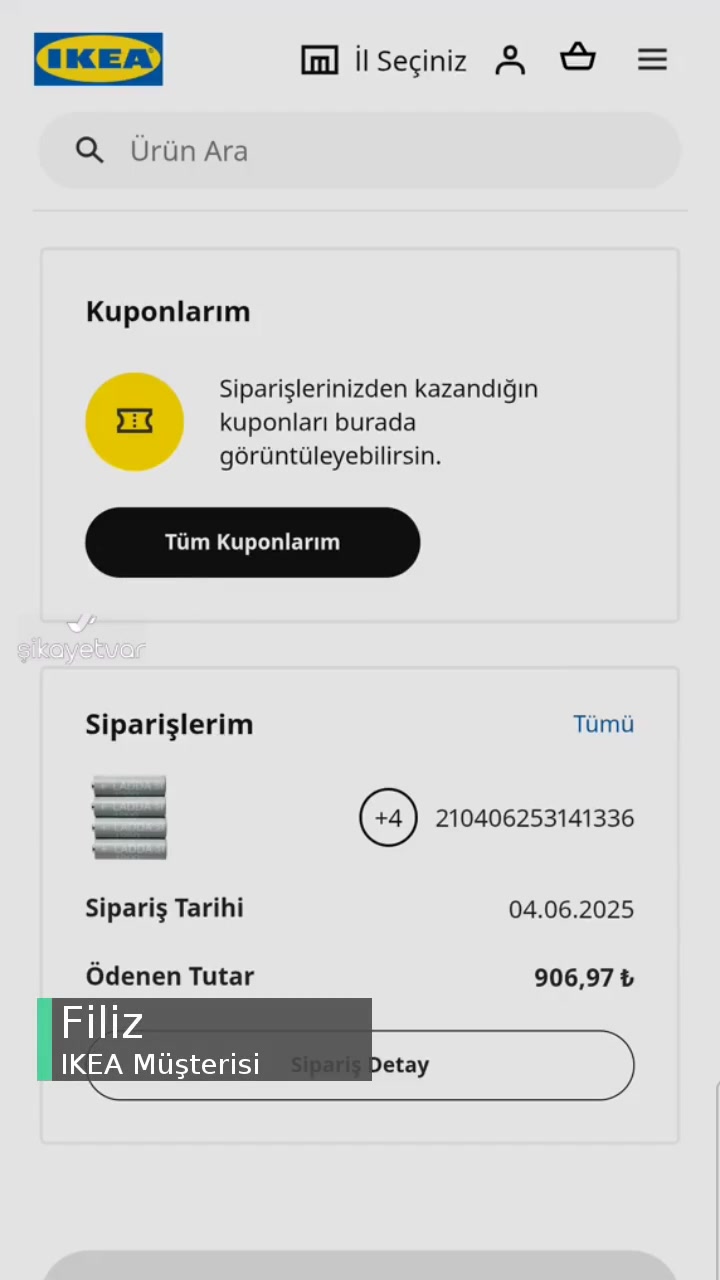Click the store location icon next to İl Seçiniz
This screenshot has height=1280, width=720.
click(x=320, y=60)
